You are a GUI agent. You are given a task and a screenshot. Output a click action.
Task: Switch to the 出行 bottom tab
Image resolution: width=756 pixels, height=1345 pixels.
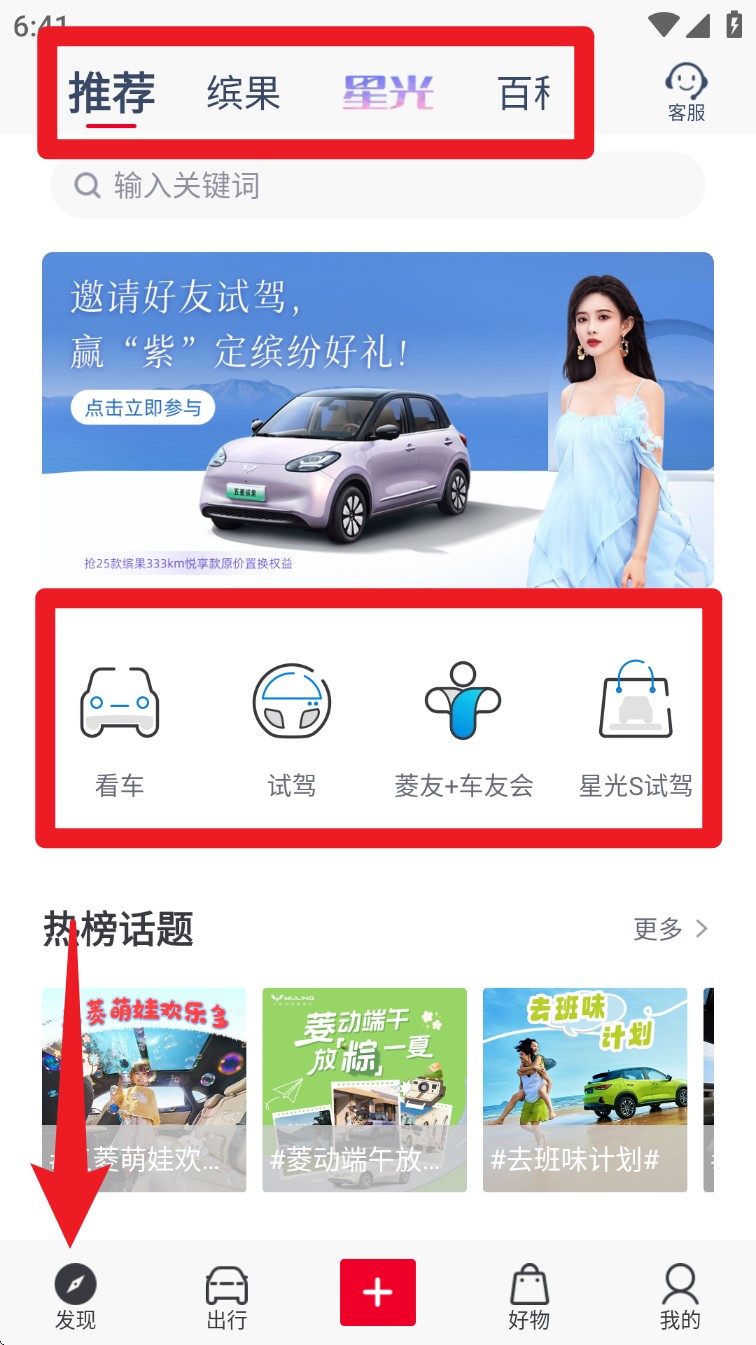227,1295
